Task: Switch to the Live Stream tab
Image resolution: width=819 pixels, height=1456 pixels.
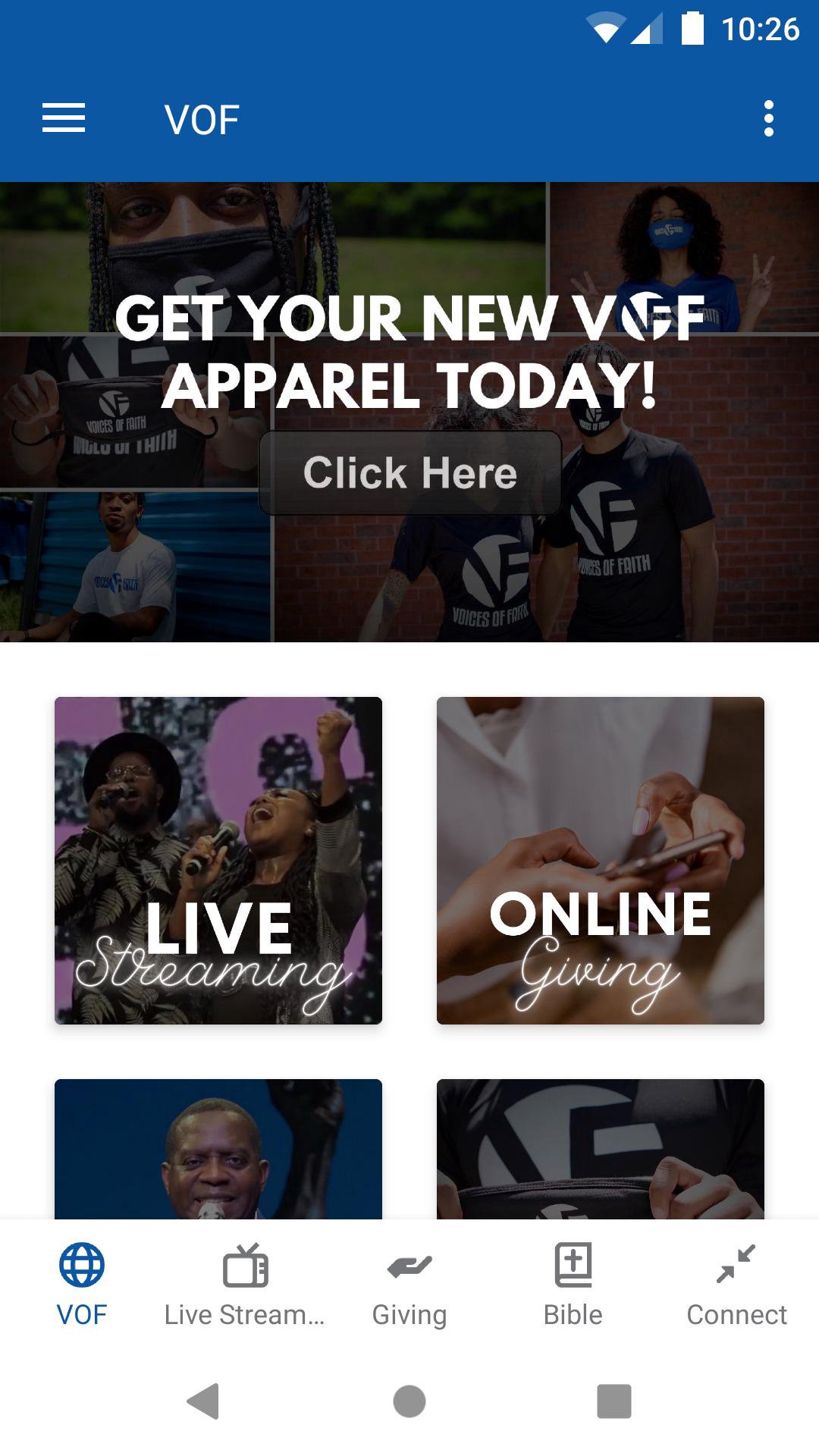Action: click(245, 1283)
